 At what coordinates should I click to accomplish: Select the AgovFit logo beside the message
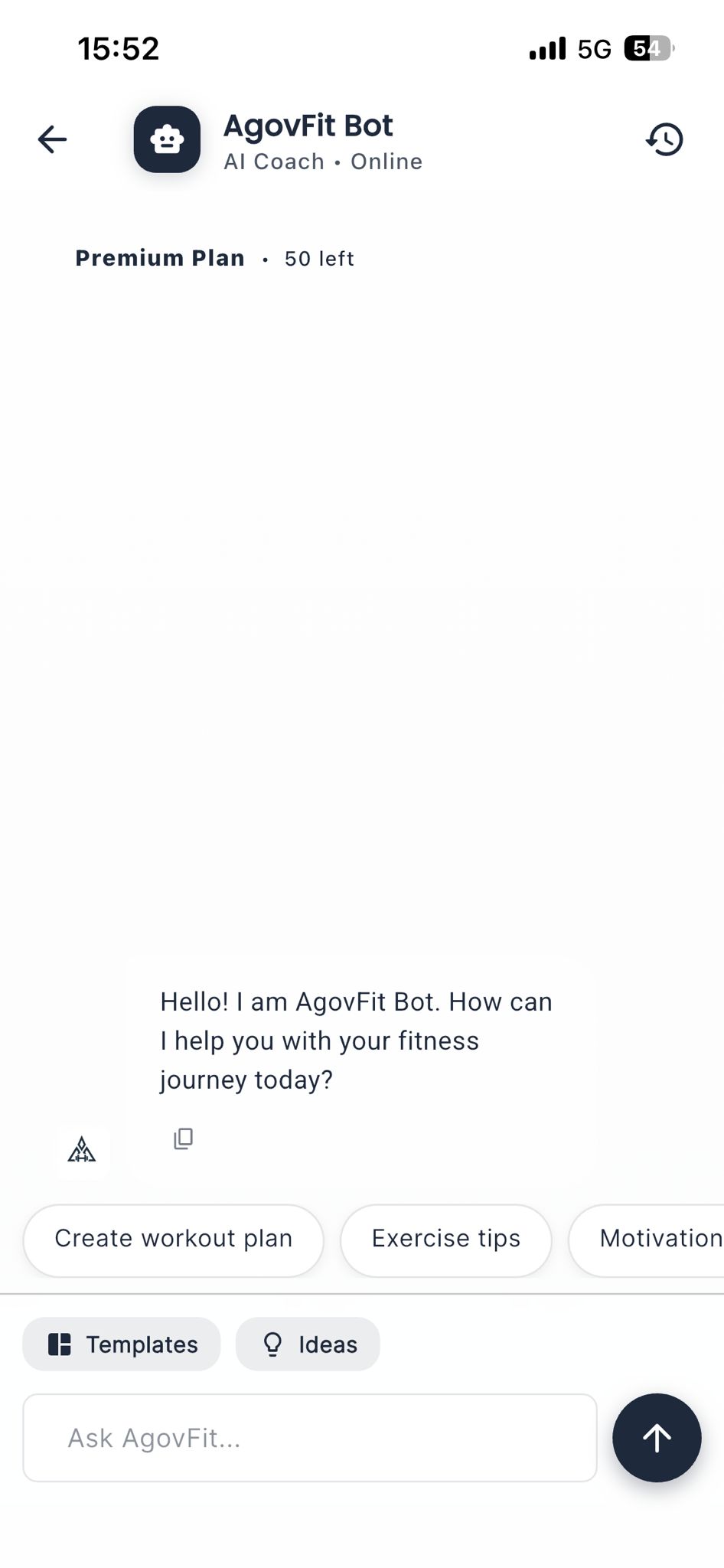click(x=83, y=1150)
